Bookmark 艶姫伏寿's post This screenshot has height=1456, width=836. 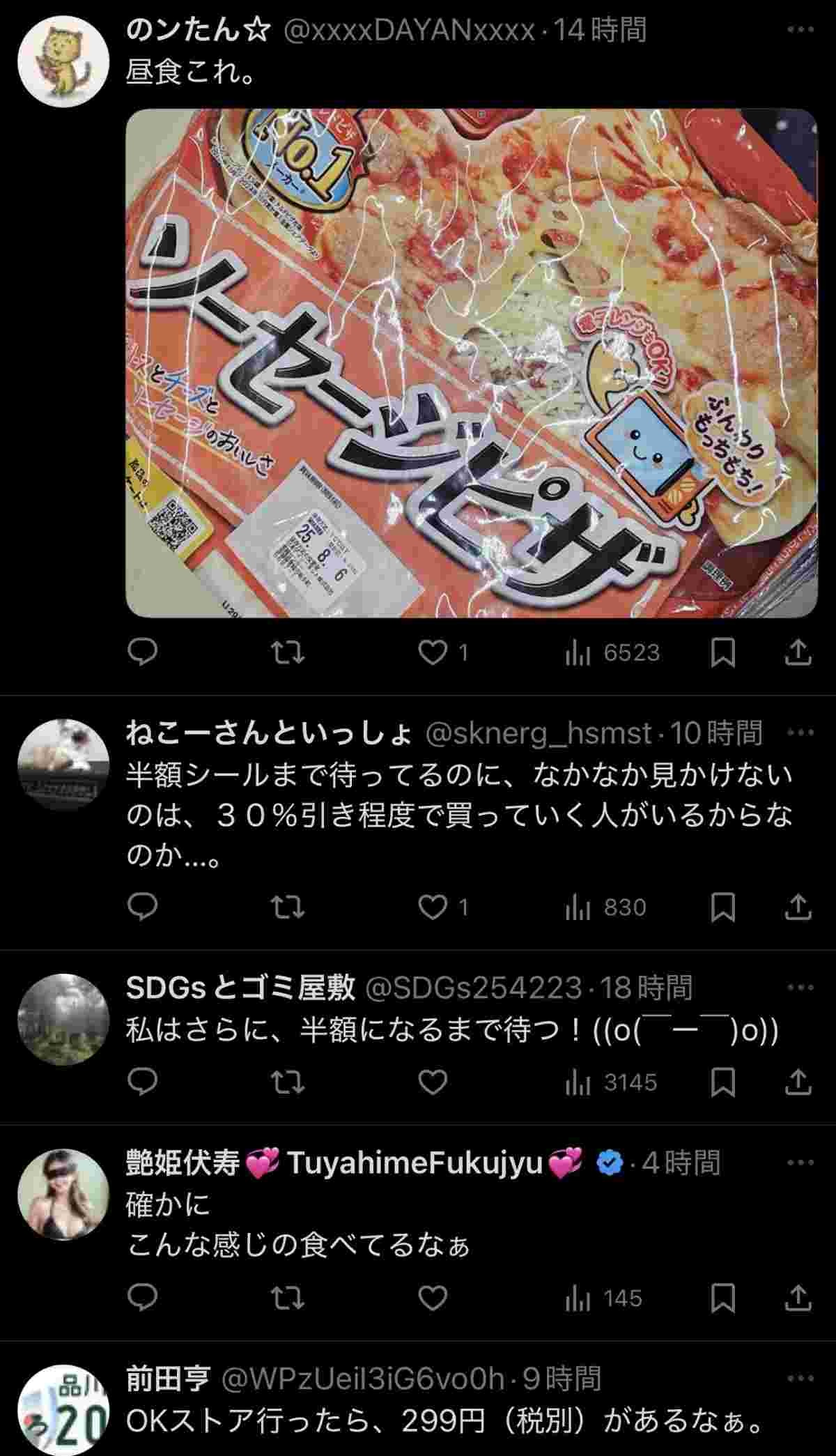[723, 1298]
